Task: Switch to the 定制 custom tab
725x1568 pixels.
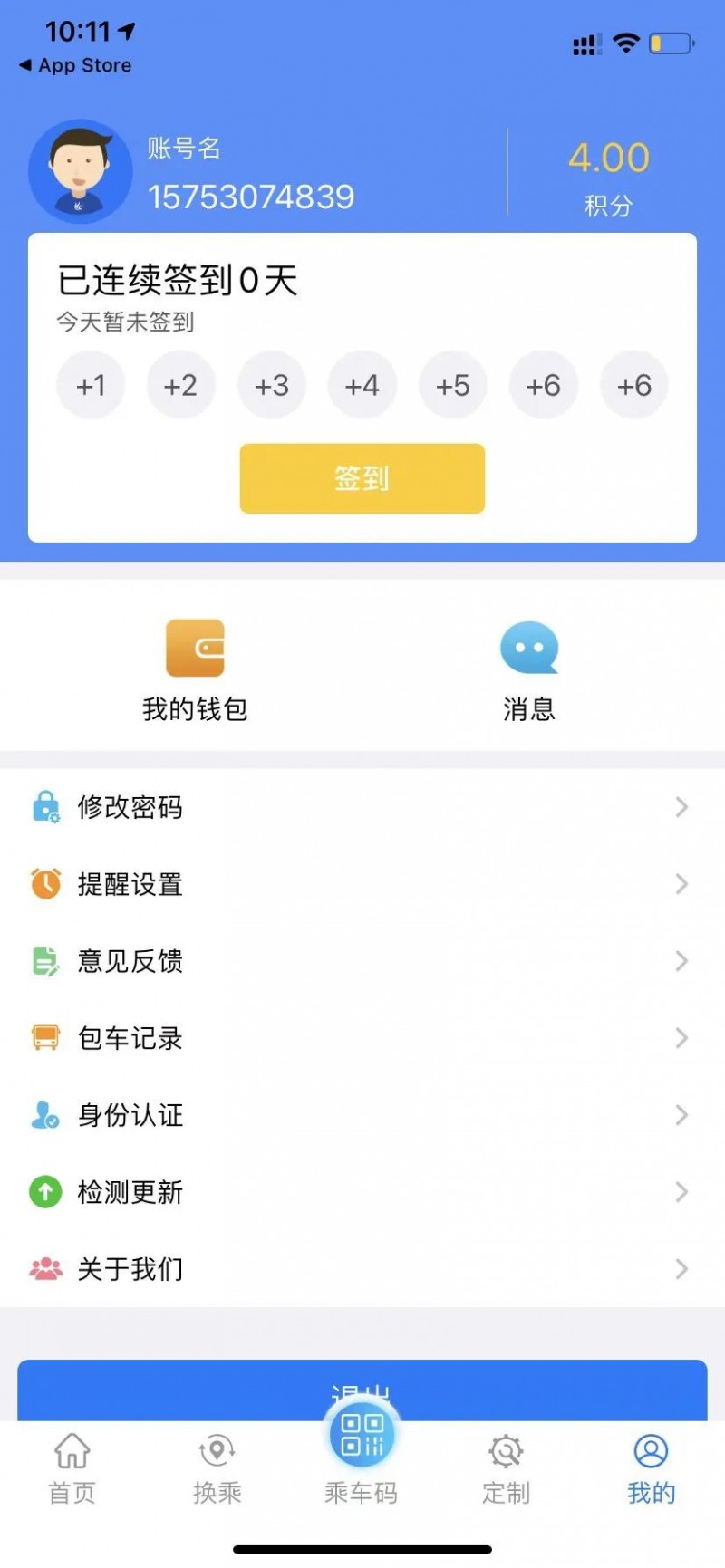Action: pyautogui.click(x=507, y=1468)
